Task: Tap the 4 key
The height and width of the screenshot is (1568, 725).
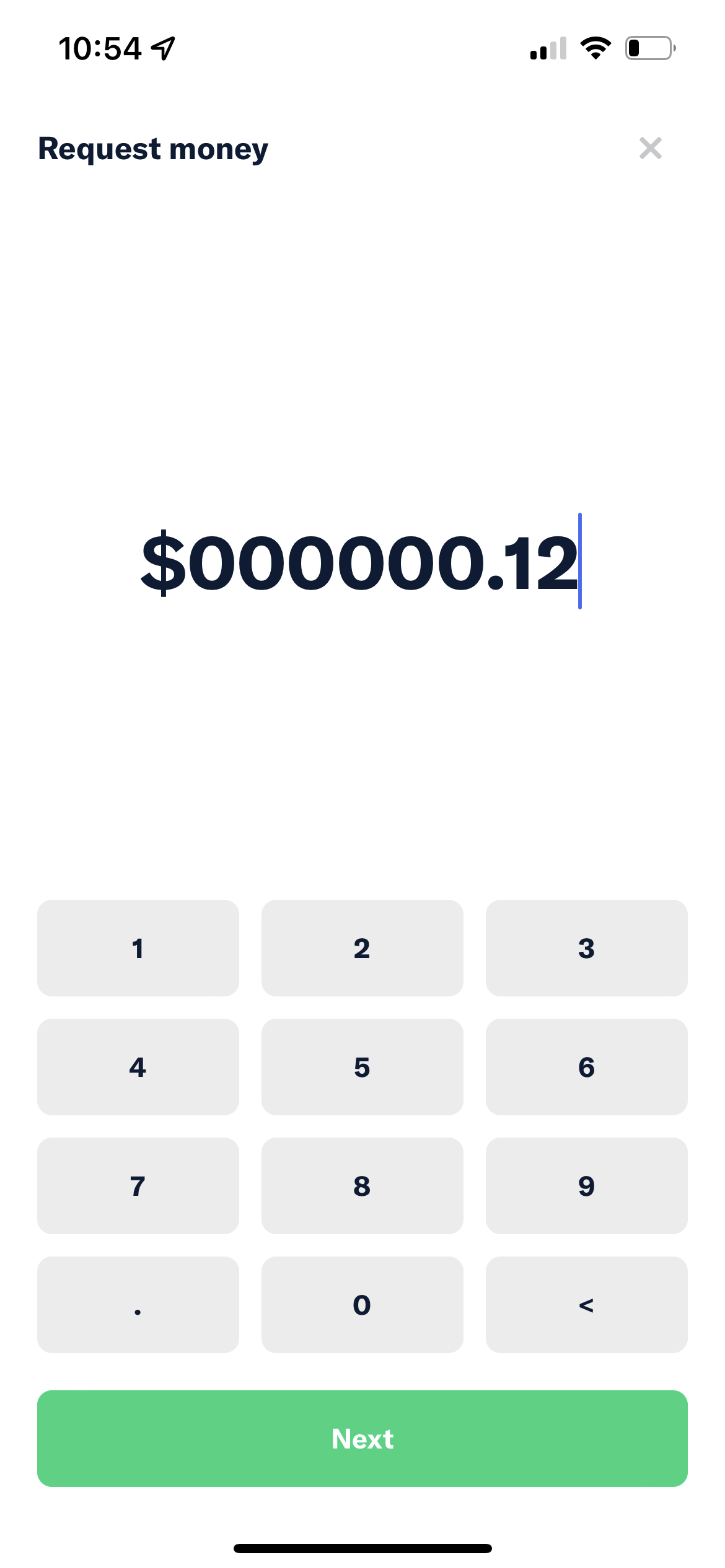Action: (138, 1067)
